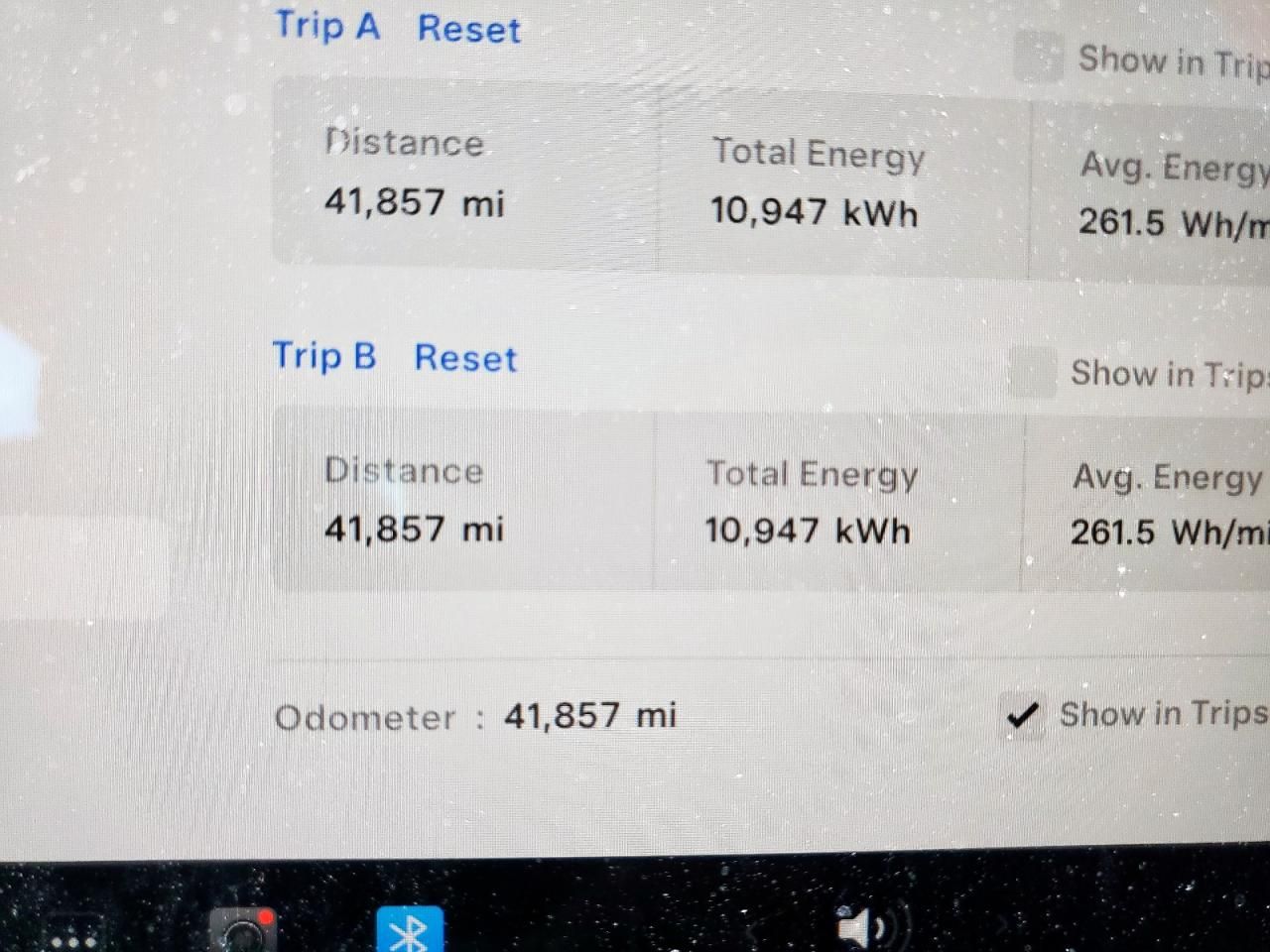Uncheck Show in Trips for Odometer
This screenshot has height=952, width=1270.
[1022, 715]
